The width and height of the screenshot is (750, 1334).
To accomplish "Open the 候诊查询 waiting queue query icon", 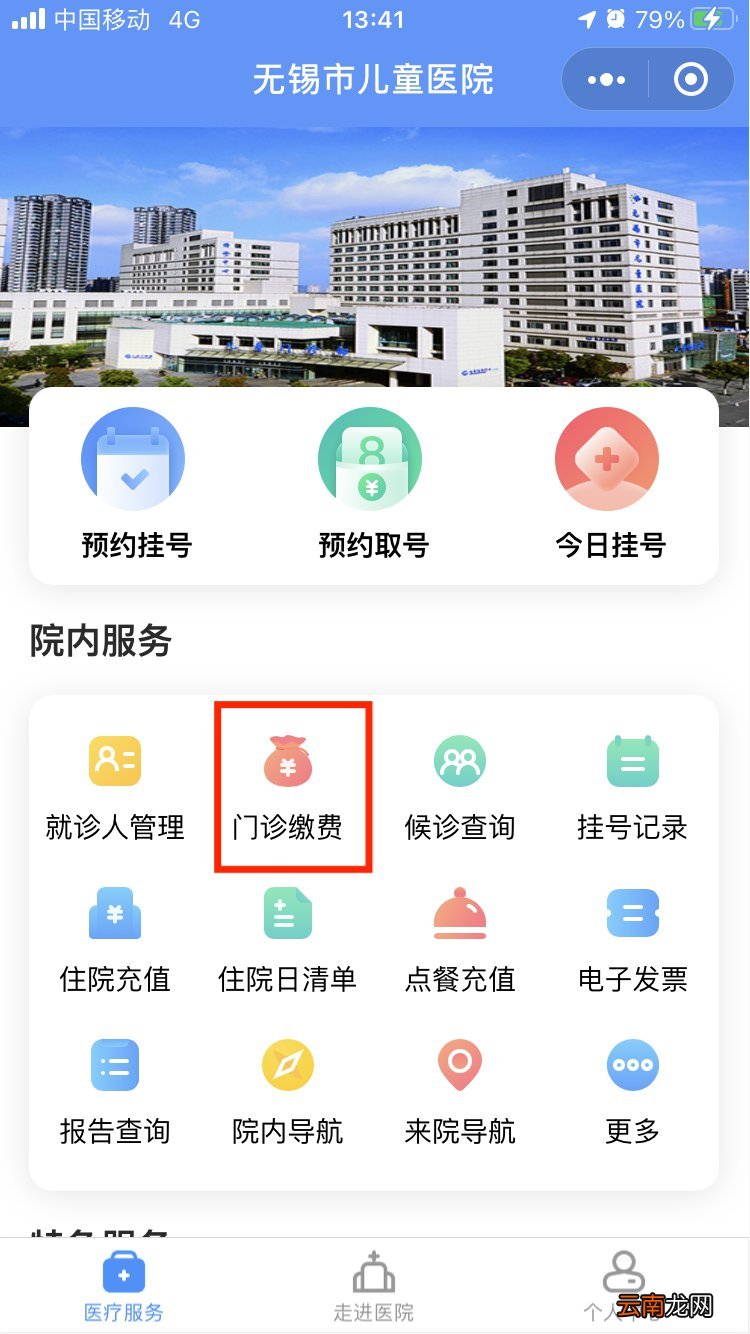I will (460, 785).
